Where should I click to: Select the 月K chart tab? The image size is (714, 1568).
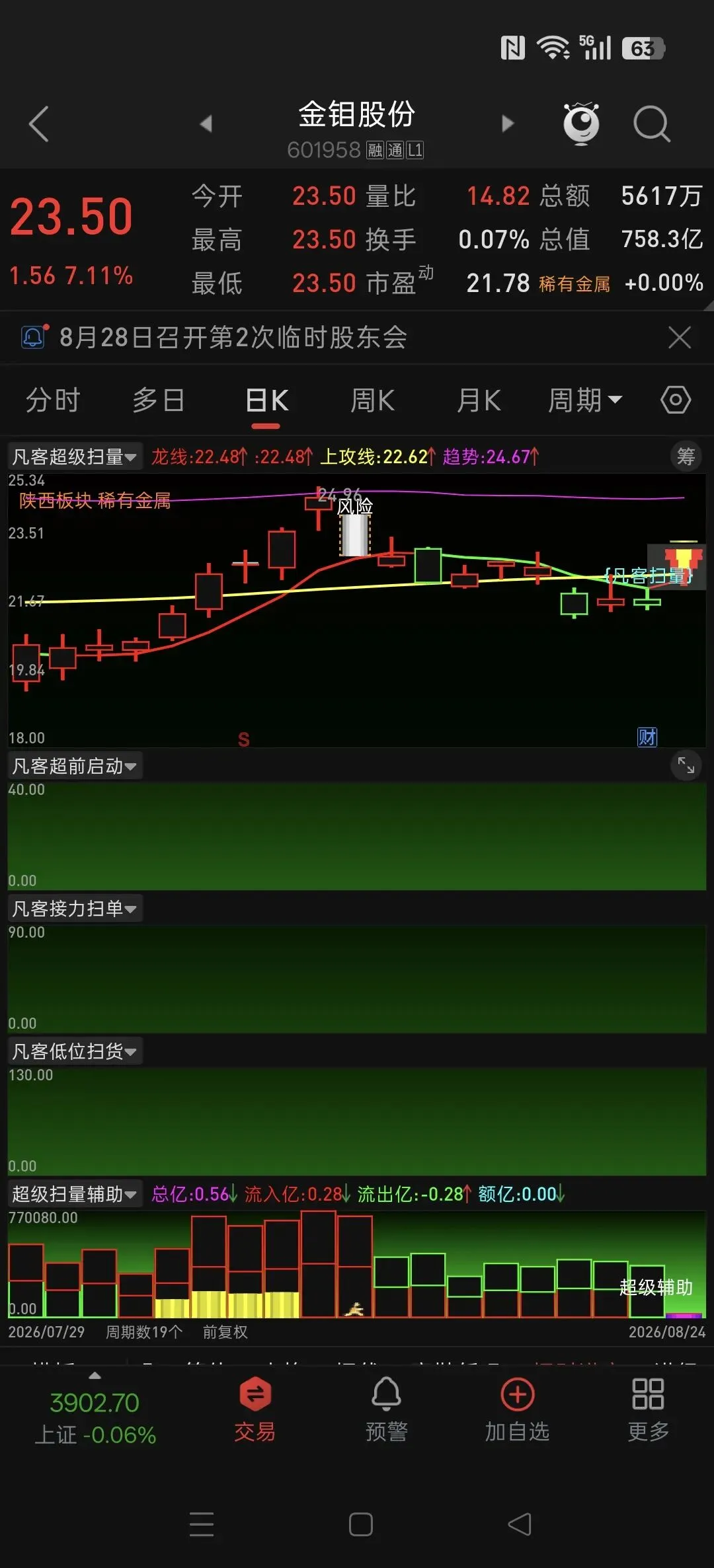[x=479, y=400]
